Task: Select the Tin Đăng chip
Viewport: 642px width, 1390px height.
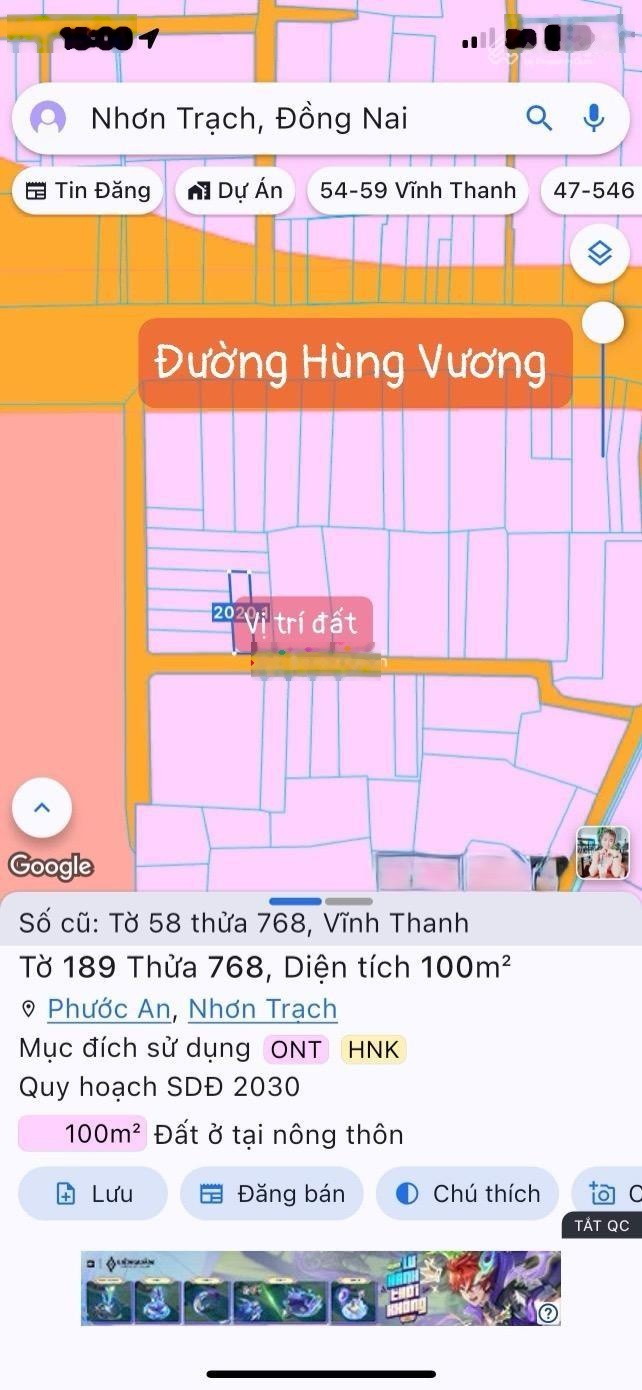Action: click(88, 190)
